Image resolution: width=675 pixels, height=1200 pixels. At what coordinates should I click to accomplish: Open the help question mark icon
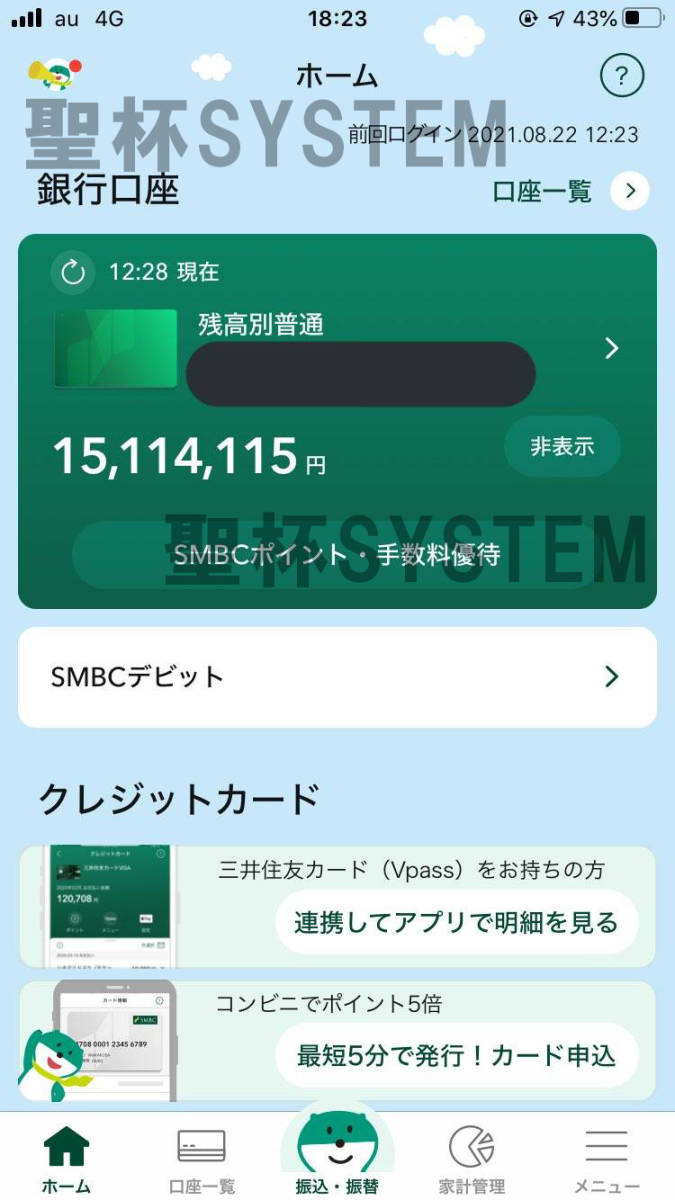click(622, 75)
